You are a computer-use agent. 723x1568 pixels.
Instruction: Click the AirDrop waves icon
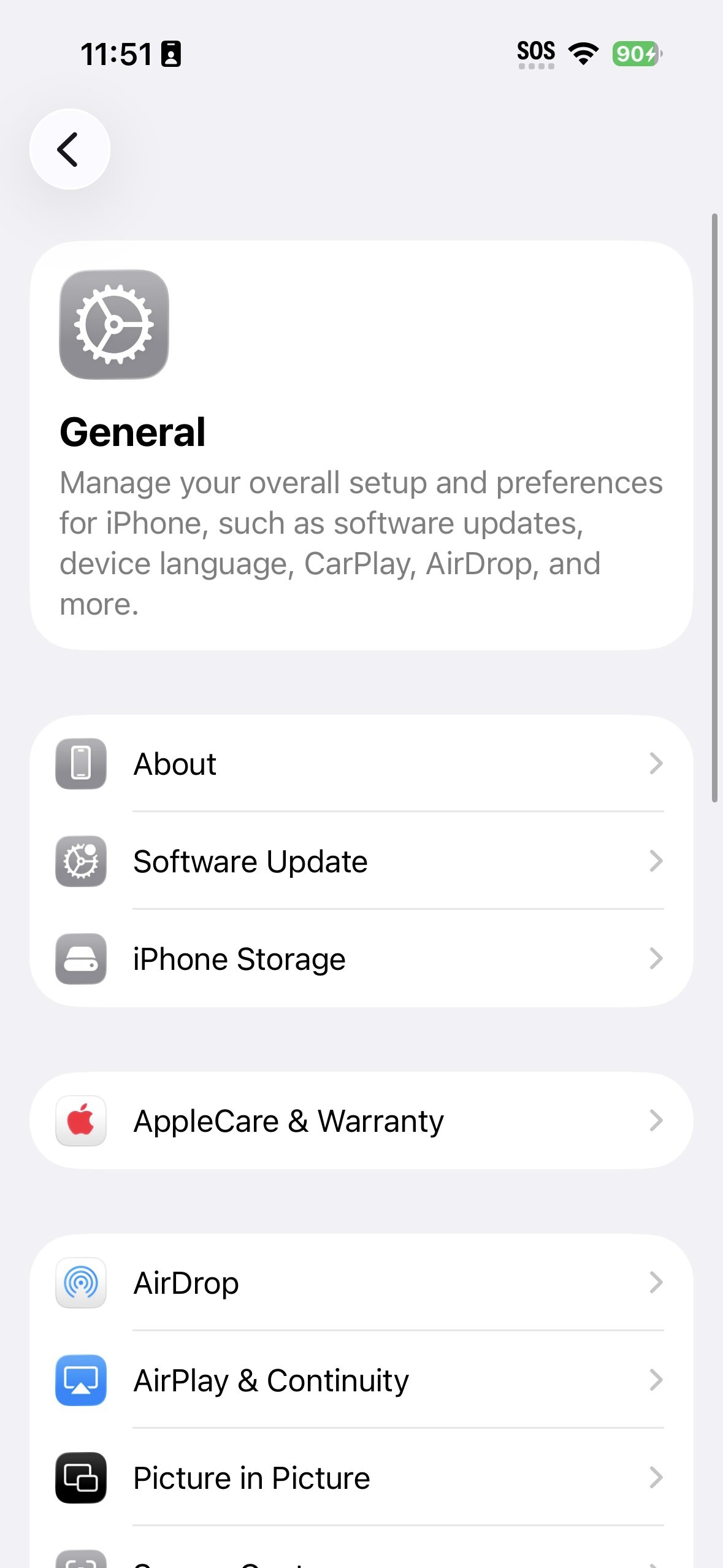[x=80, y=1283]
